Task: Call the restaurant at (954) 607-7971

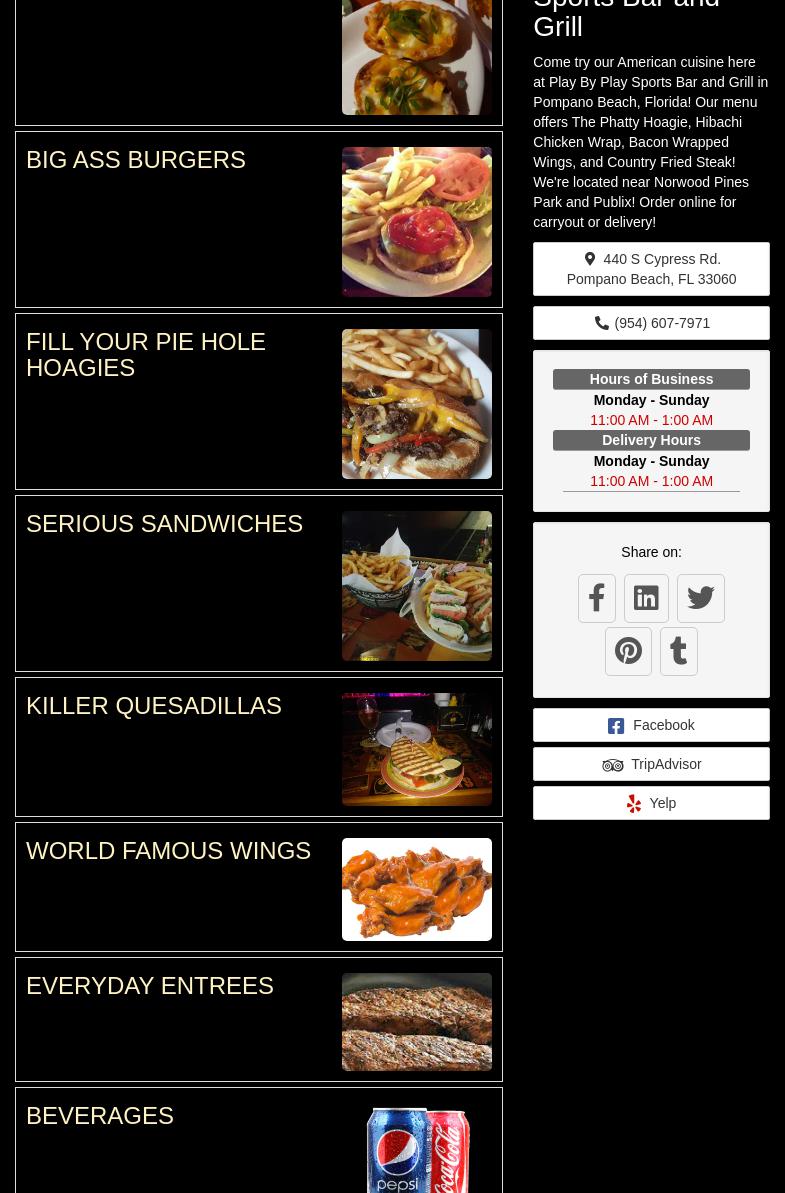Action: (x=651, y=323)
